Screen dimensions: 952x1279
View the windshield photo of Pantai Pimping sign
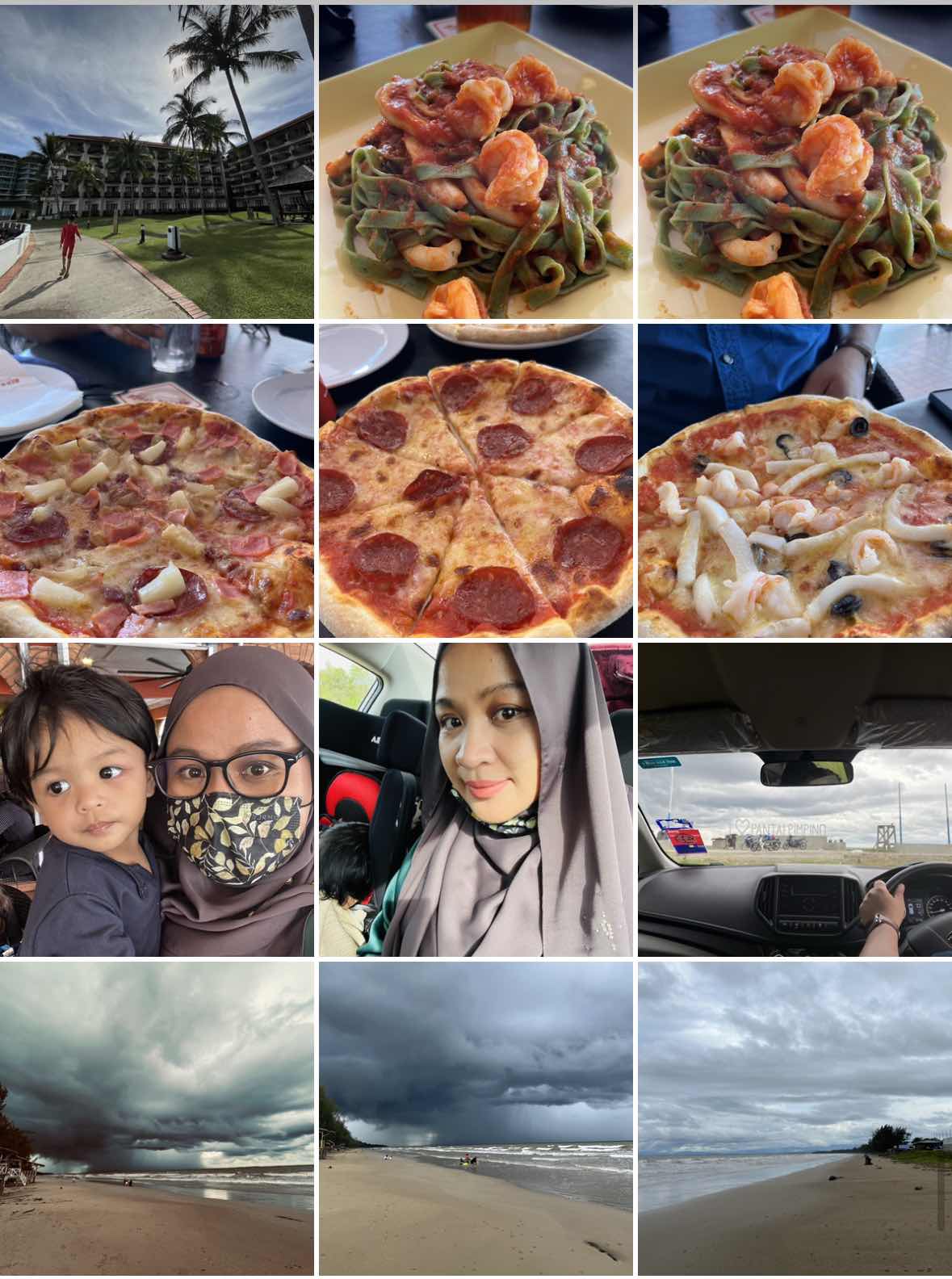pos(795,799)
